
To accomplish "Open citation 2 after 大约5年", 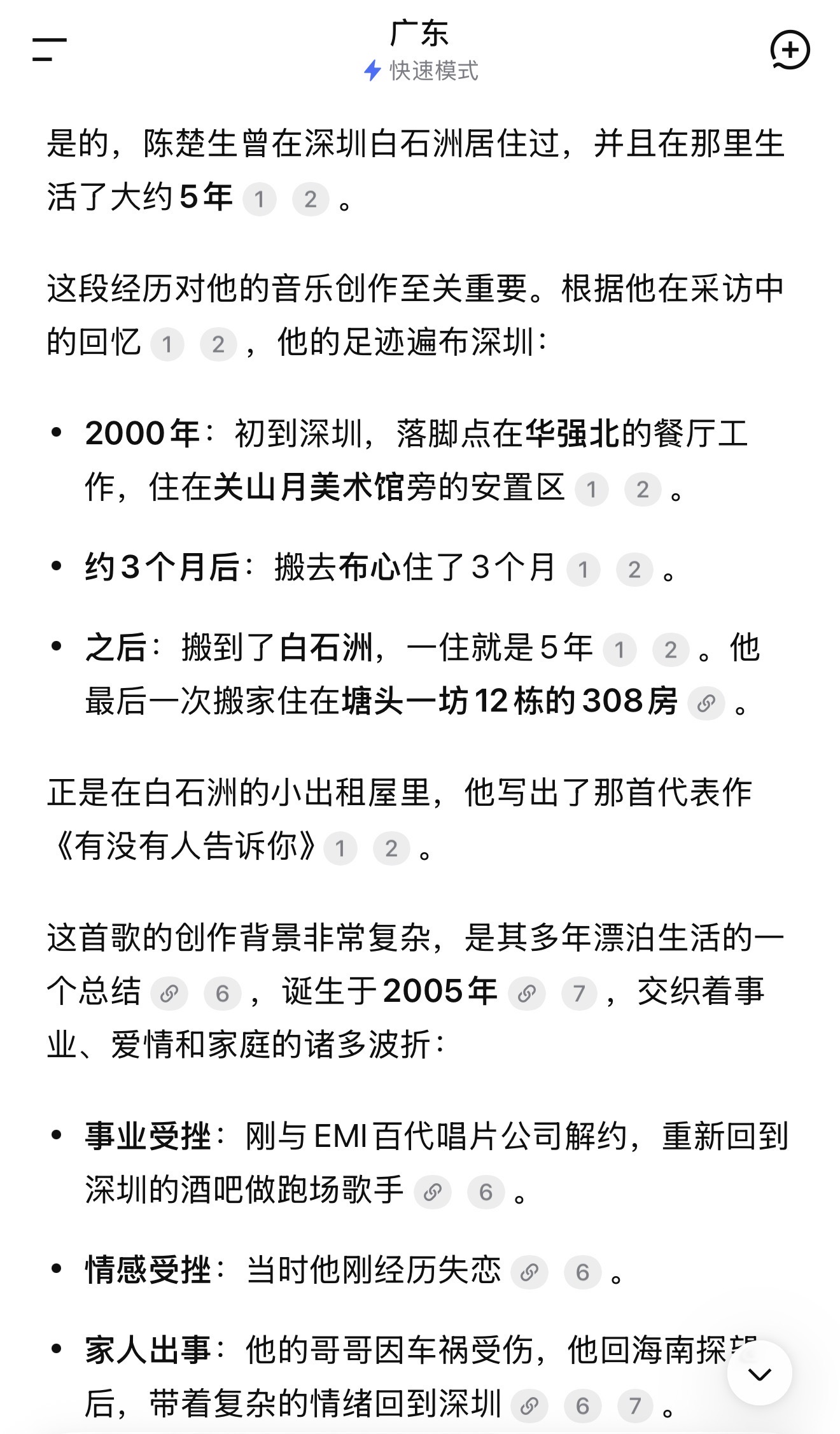I will [311, 199].
